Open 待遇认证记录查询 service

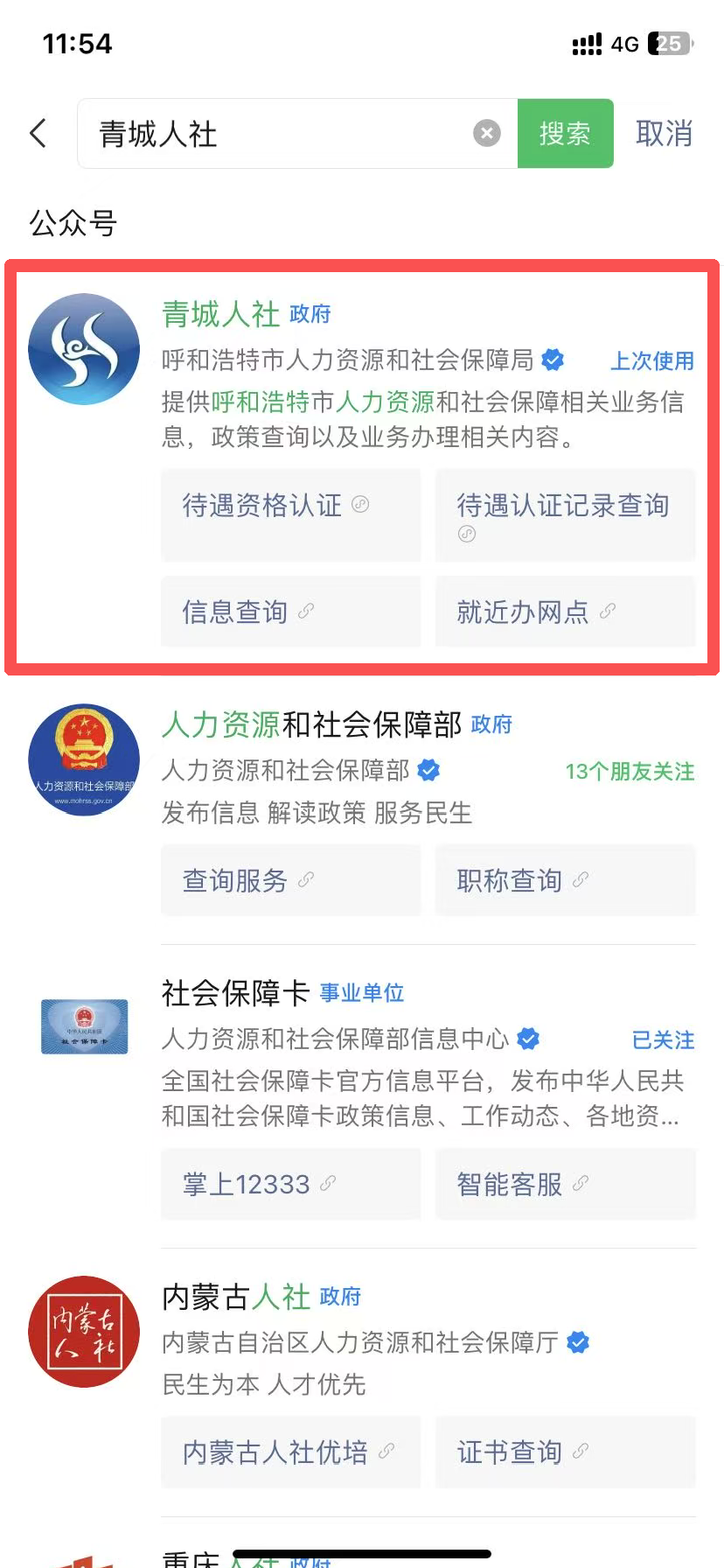[564, 515]
